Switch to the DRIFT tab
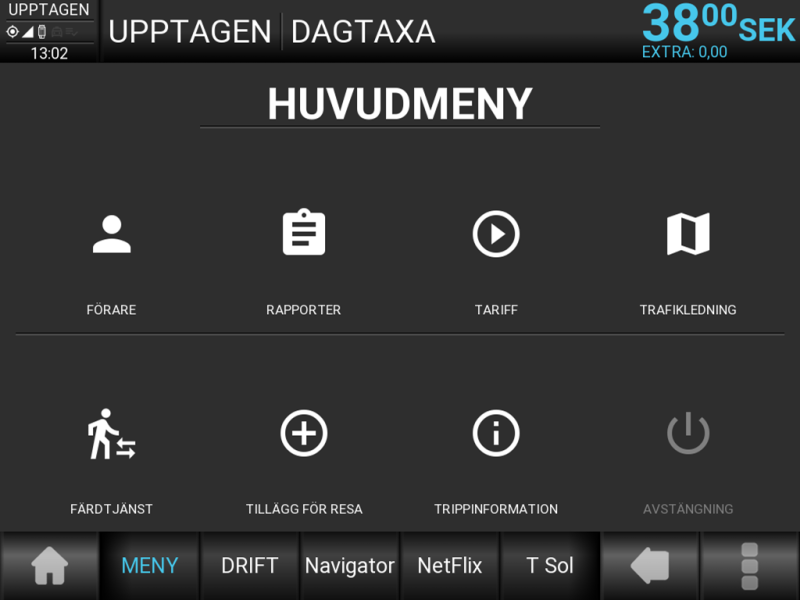The image size is (800, 600). point(249,565)
